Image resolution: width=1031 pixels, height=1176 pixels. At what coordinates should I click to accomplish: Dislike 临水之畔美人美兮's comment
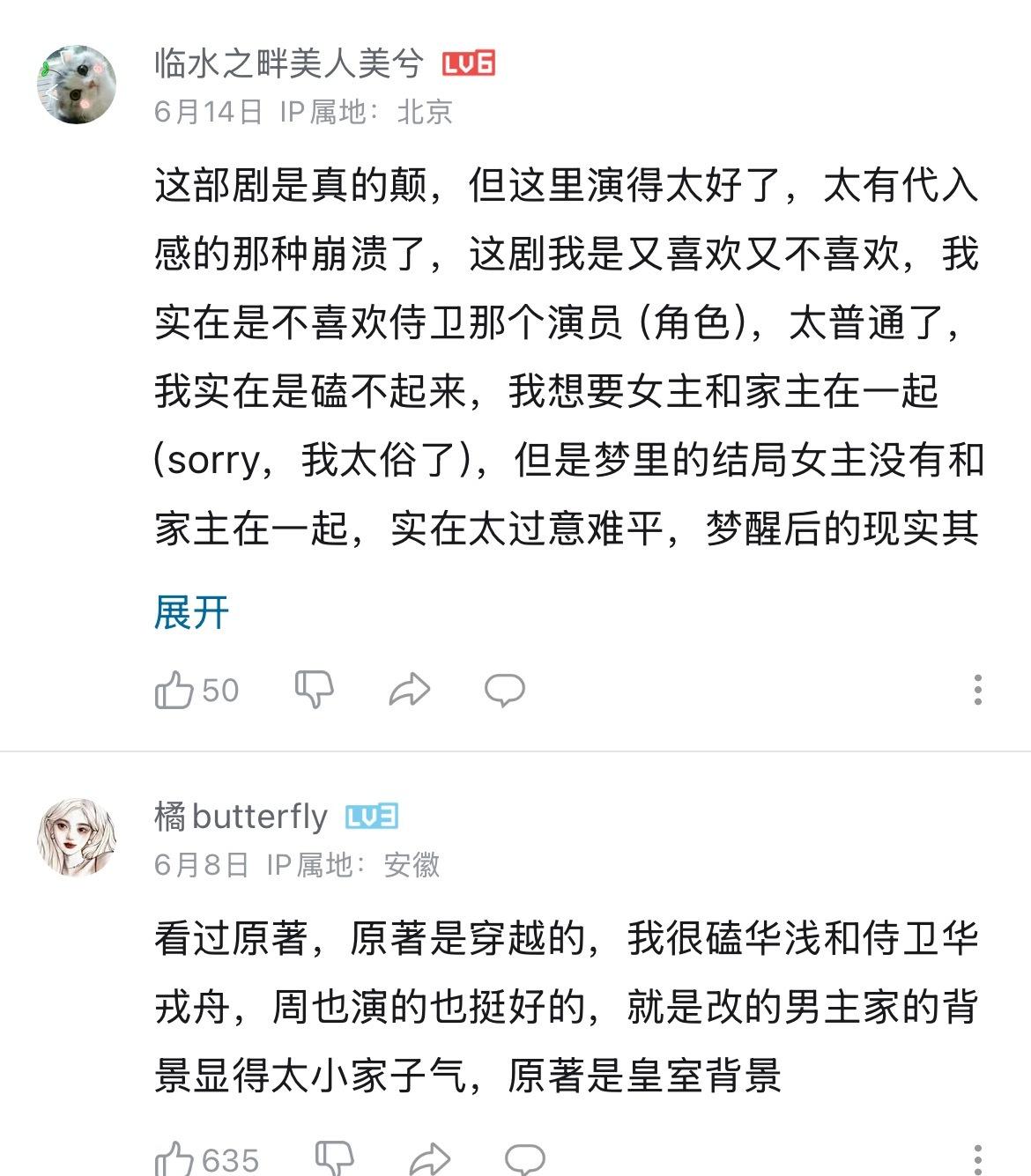(x=314, y=689)
